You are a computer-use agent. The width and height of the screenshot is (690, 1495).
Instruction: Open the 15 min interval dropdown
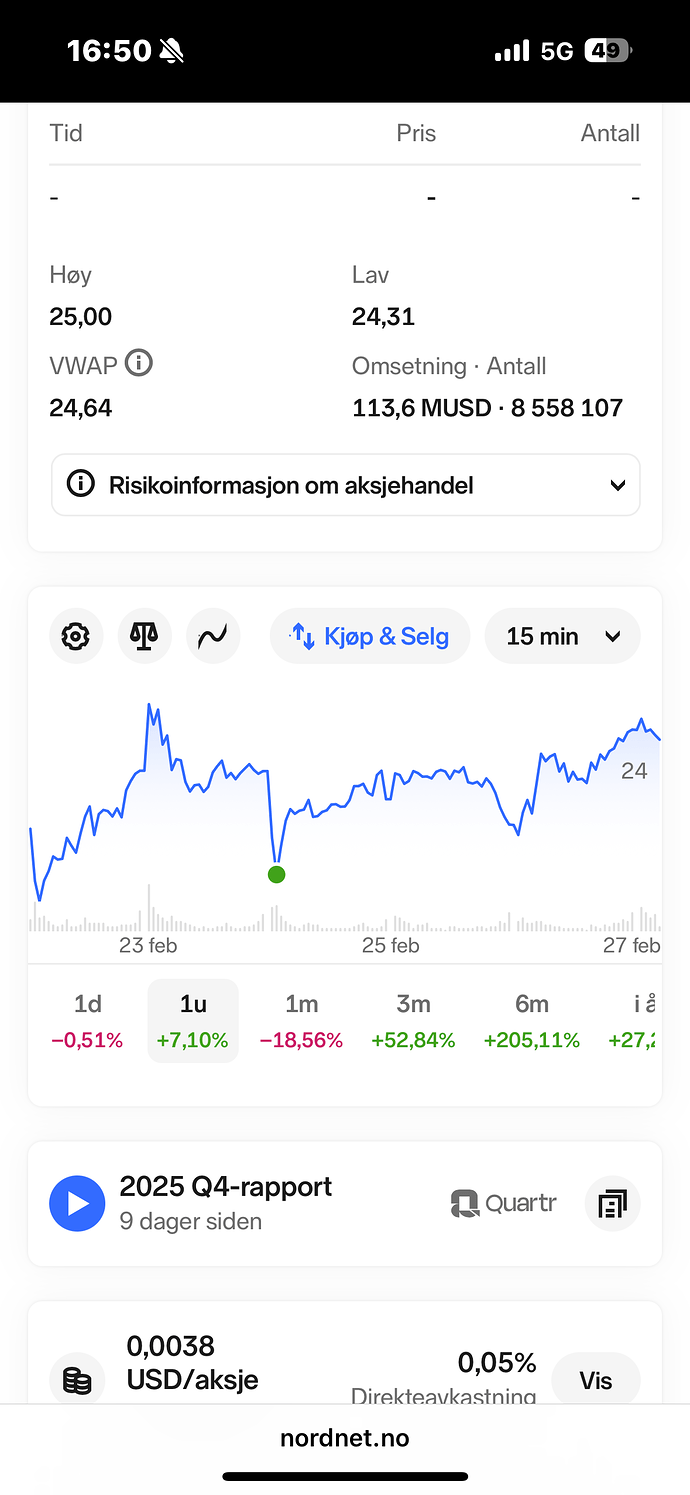(562, 636)
